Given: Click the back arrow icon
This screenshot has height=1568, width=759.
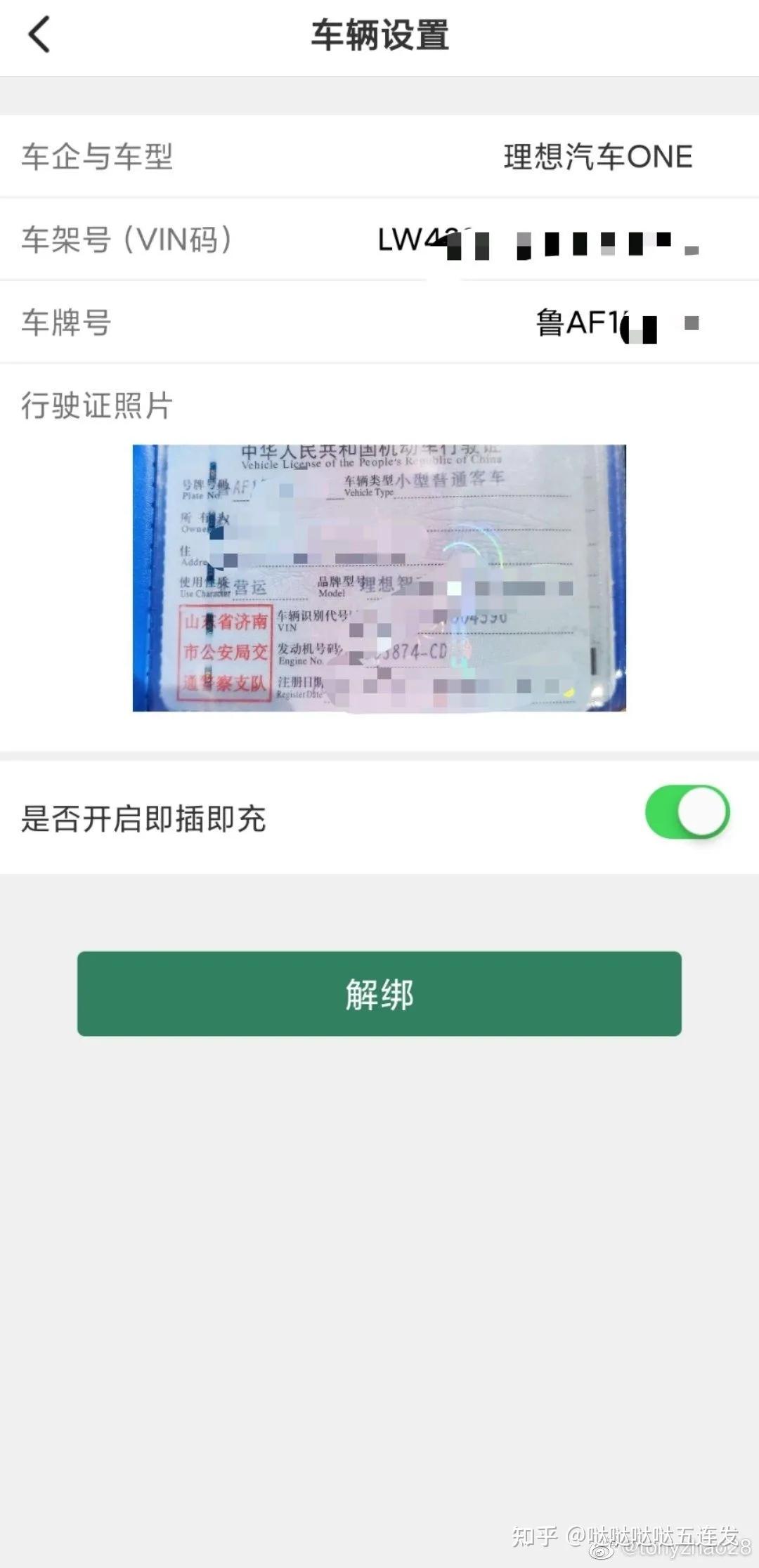Looking at the screenshot, I should click(40, 34).
